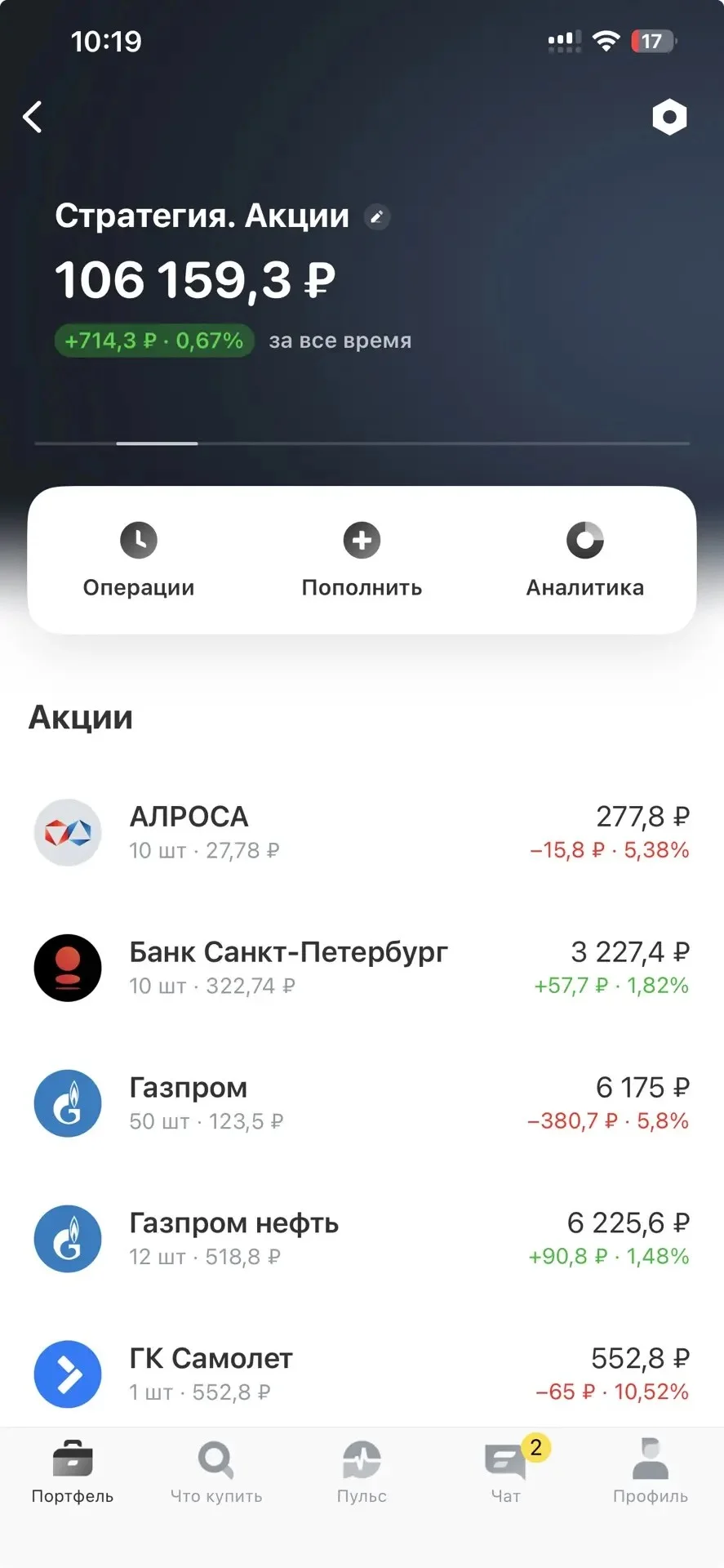
Task: Go back with the arrow icon
Action: [33, 118]
